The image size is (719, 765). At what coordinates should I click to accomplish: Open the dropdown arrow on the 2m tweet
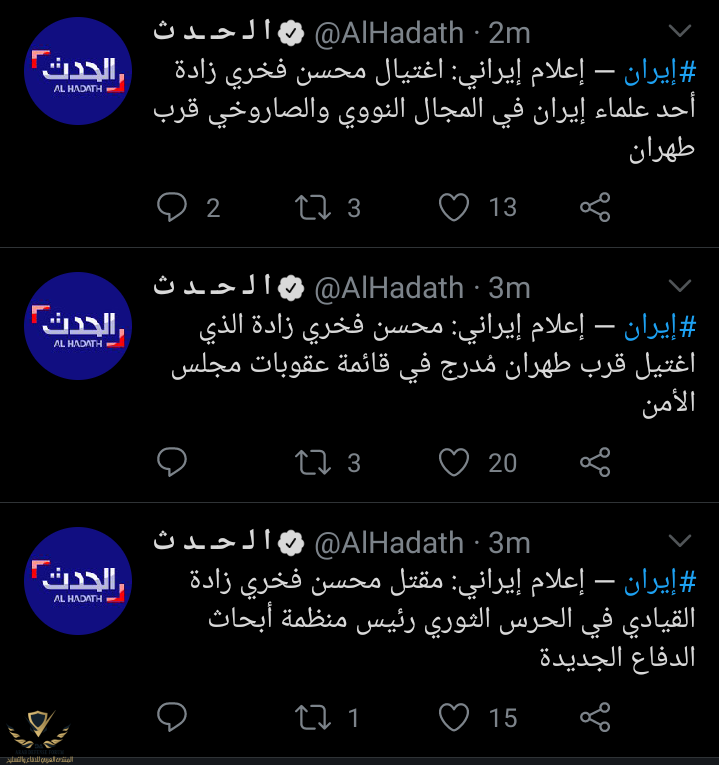(680, 32)
